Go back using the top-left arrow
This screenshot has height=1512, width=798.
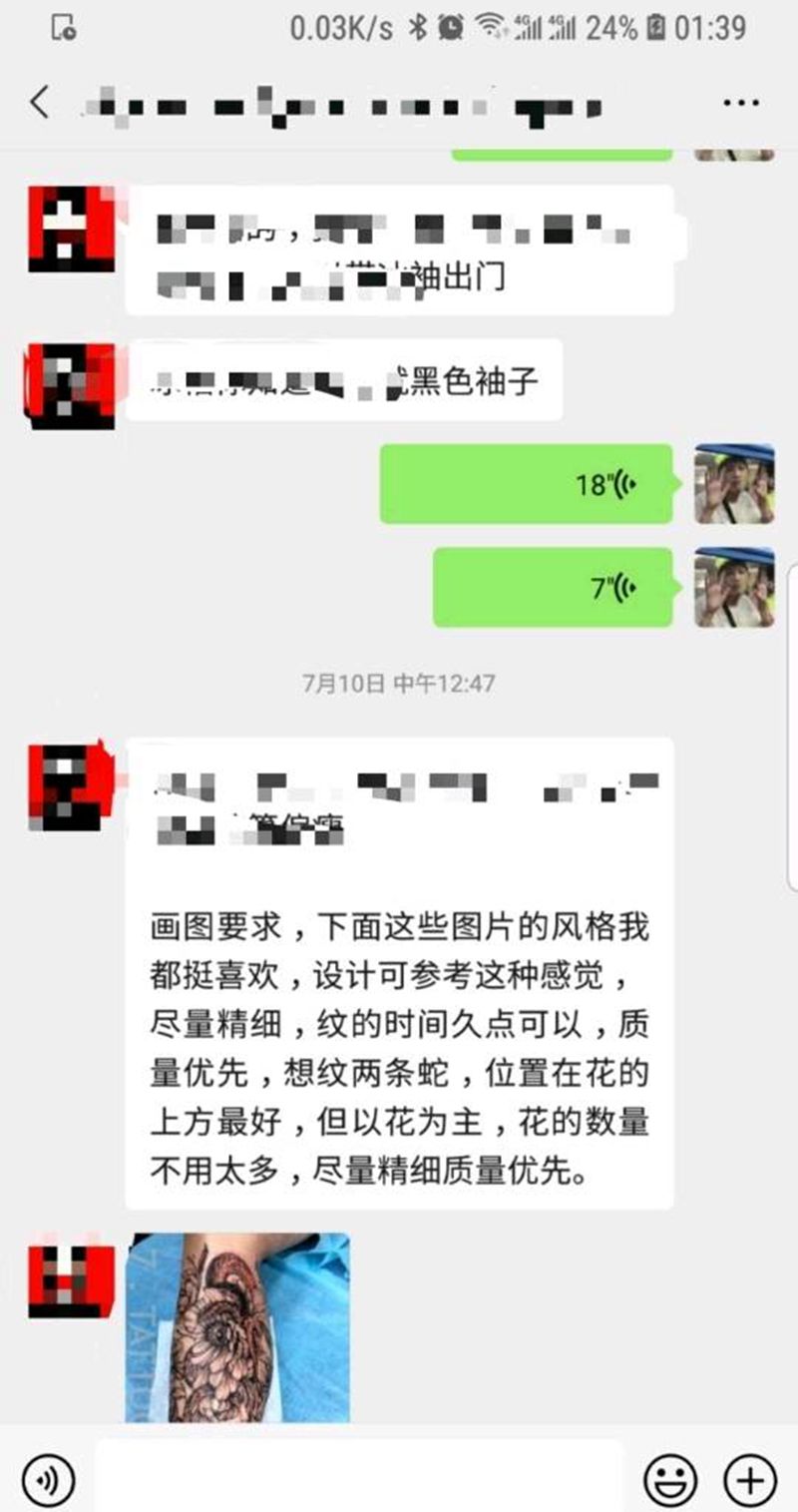(x=39, y=103)
